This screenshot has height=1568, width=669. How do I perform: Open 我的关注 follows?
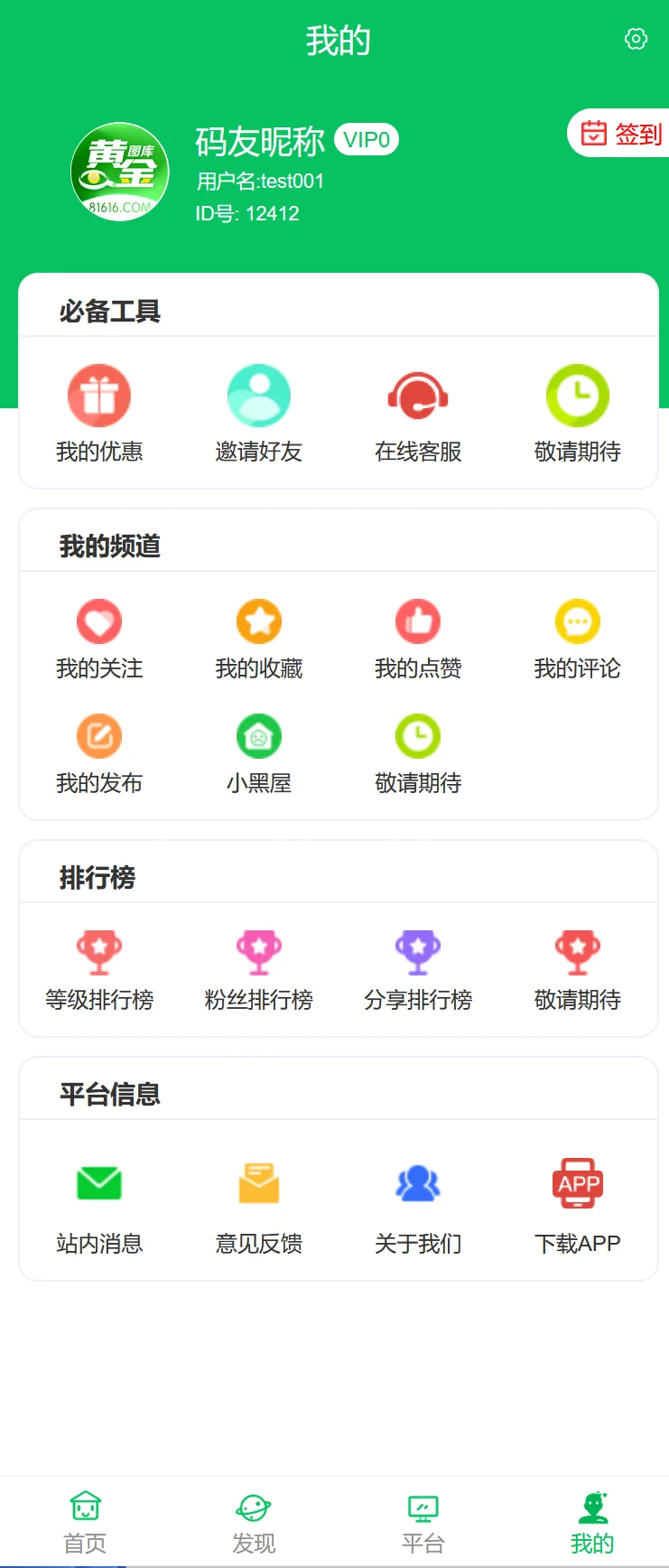(x=99, y=639)
